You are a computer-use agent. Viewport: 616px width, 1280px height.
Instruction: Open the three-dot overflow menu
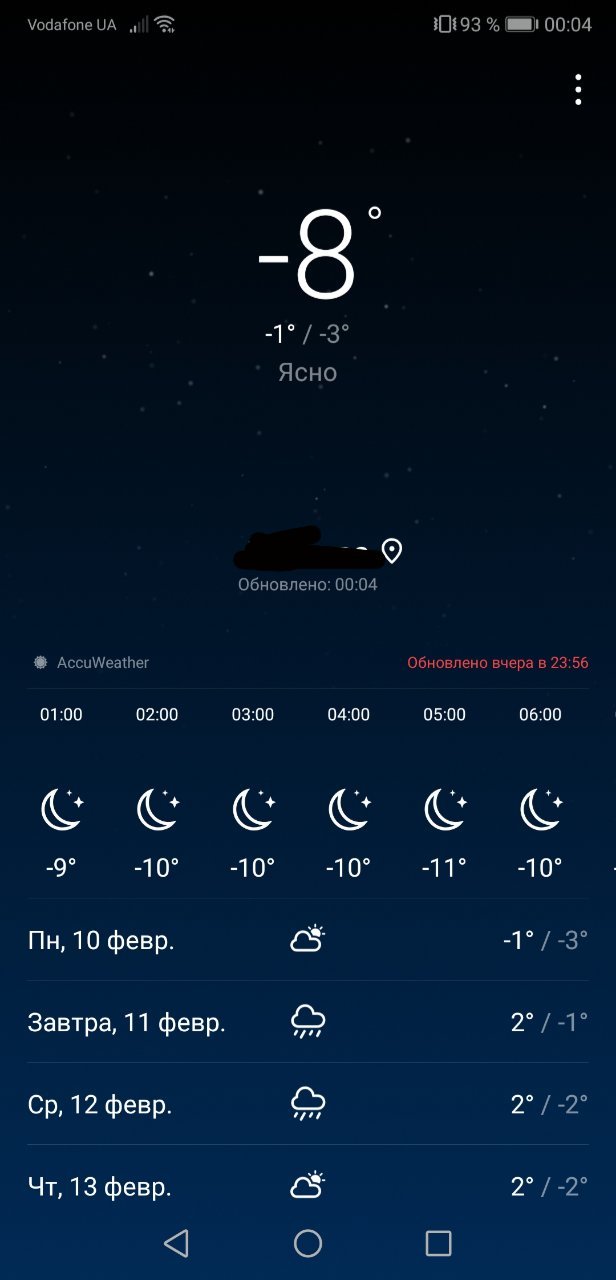click(578, 89)
